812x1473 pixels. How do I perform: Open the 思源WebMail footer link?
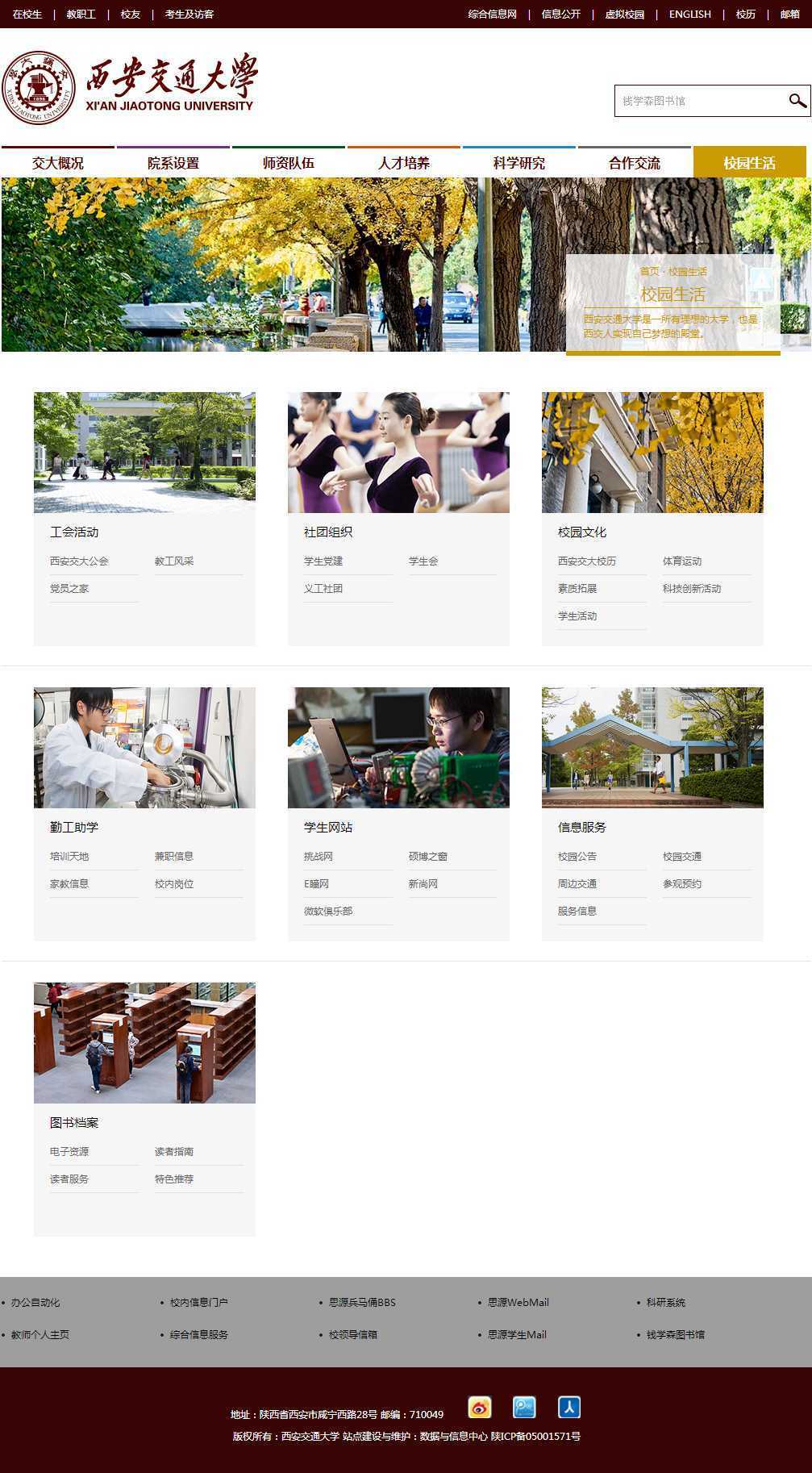click(x=518, y=1302)
